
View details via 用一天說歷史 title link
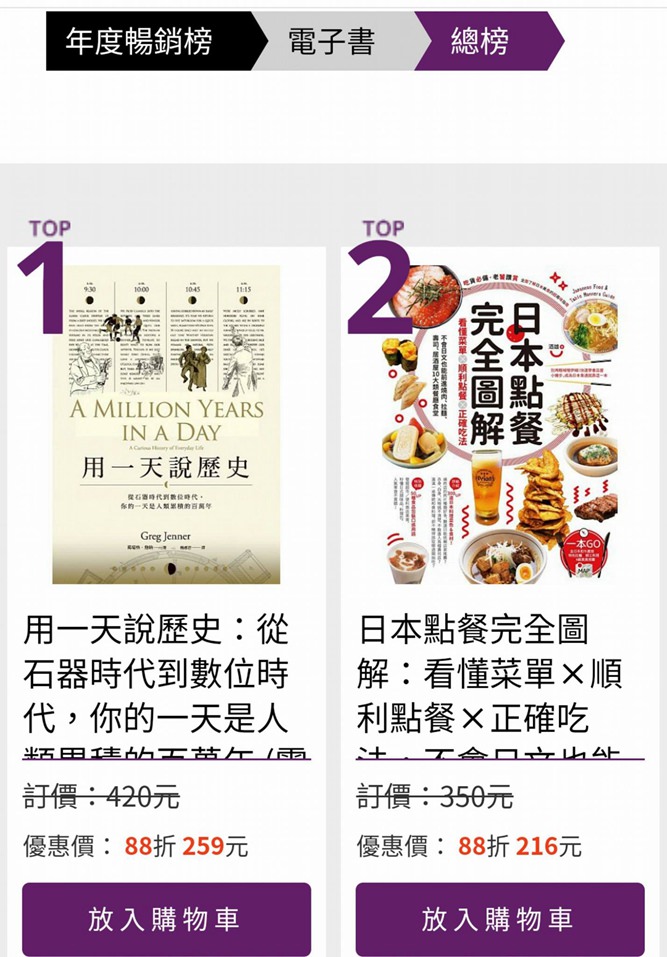coord(158,674)
